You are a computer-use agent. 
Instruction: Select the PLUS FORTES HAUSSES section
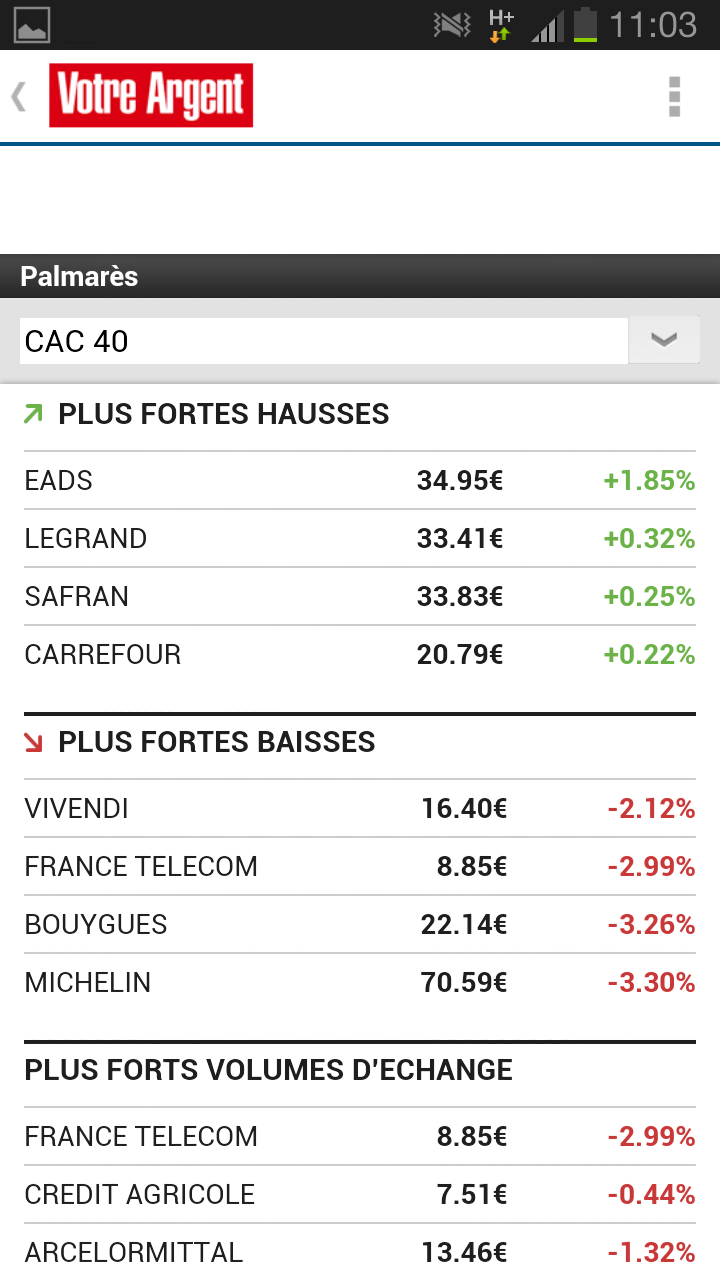tap(223, 413)
